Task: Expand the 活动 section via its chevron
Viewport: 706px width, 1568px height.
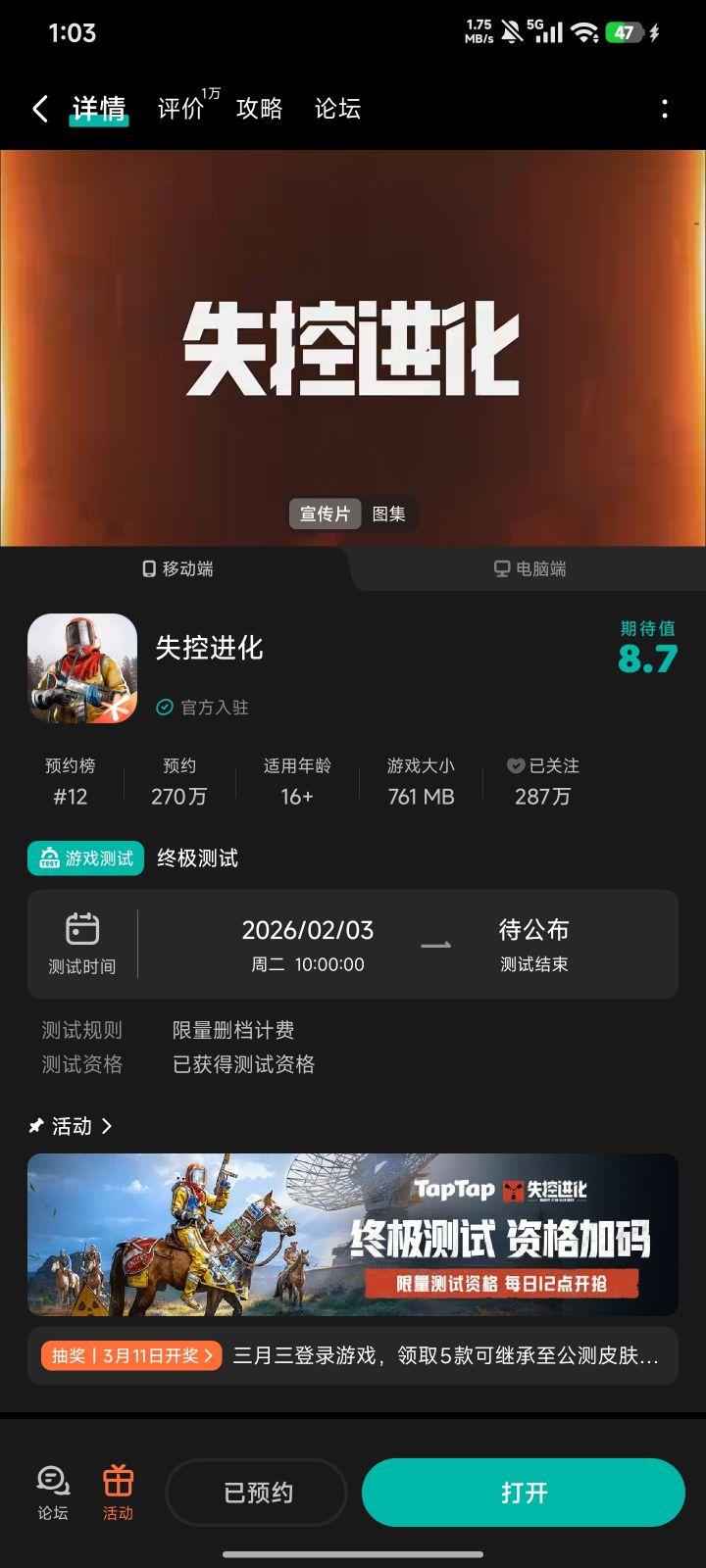Action: click(106, 1126)
